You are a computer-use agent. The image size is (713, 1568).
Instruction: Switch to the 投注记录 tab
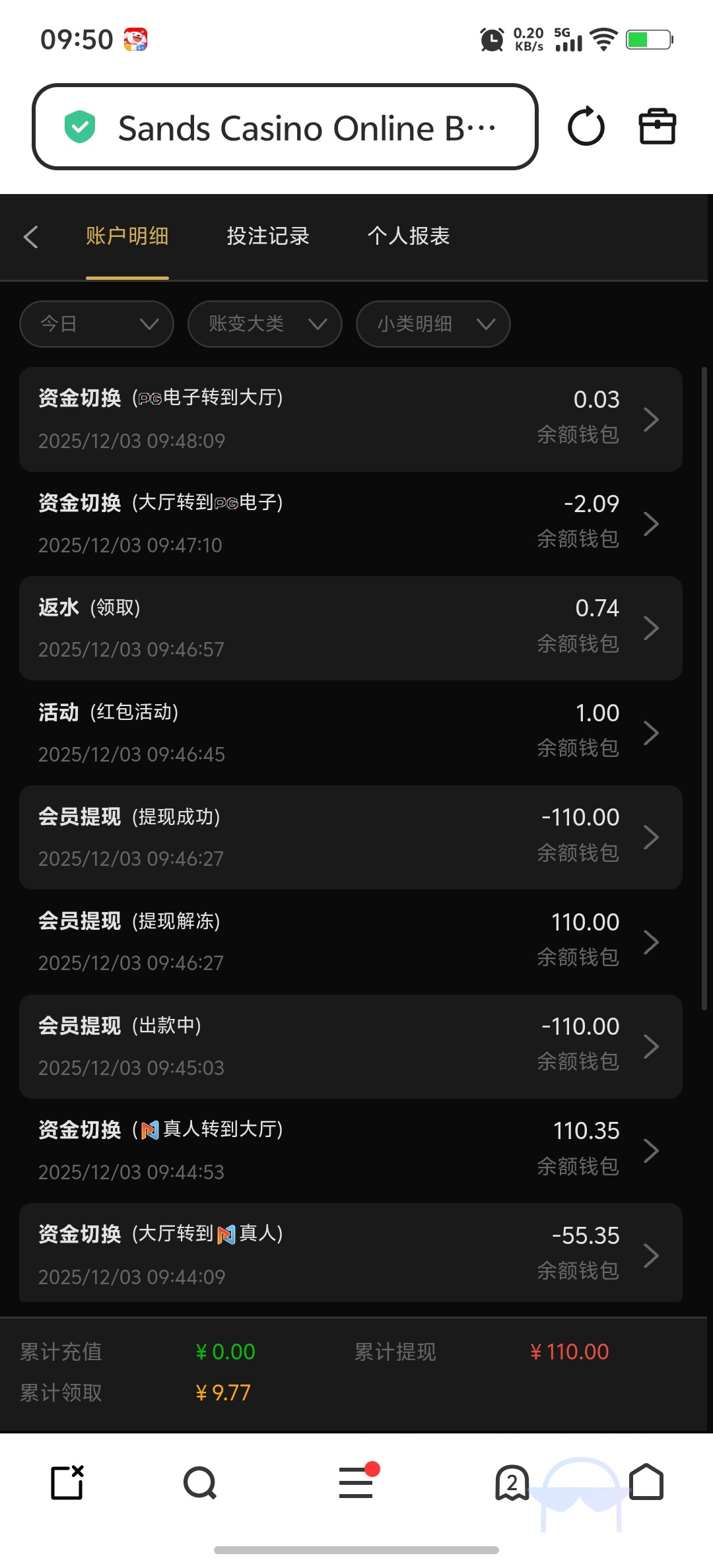pos(268,236)
